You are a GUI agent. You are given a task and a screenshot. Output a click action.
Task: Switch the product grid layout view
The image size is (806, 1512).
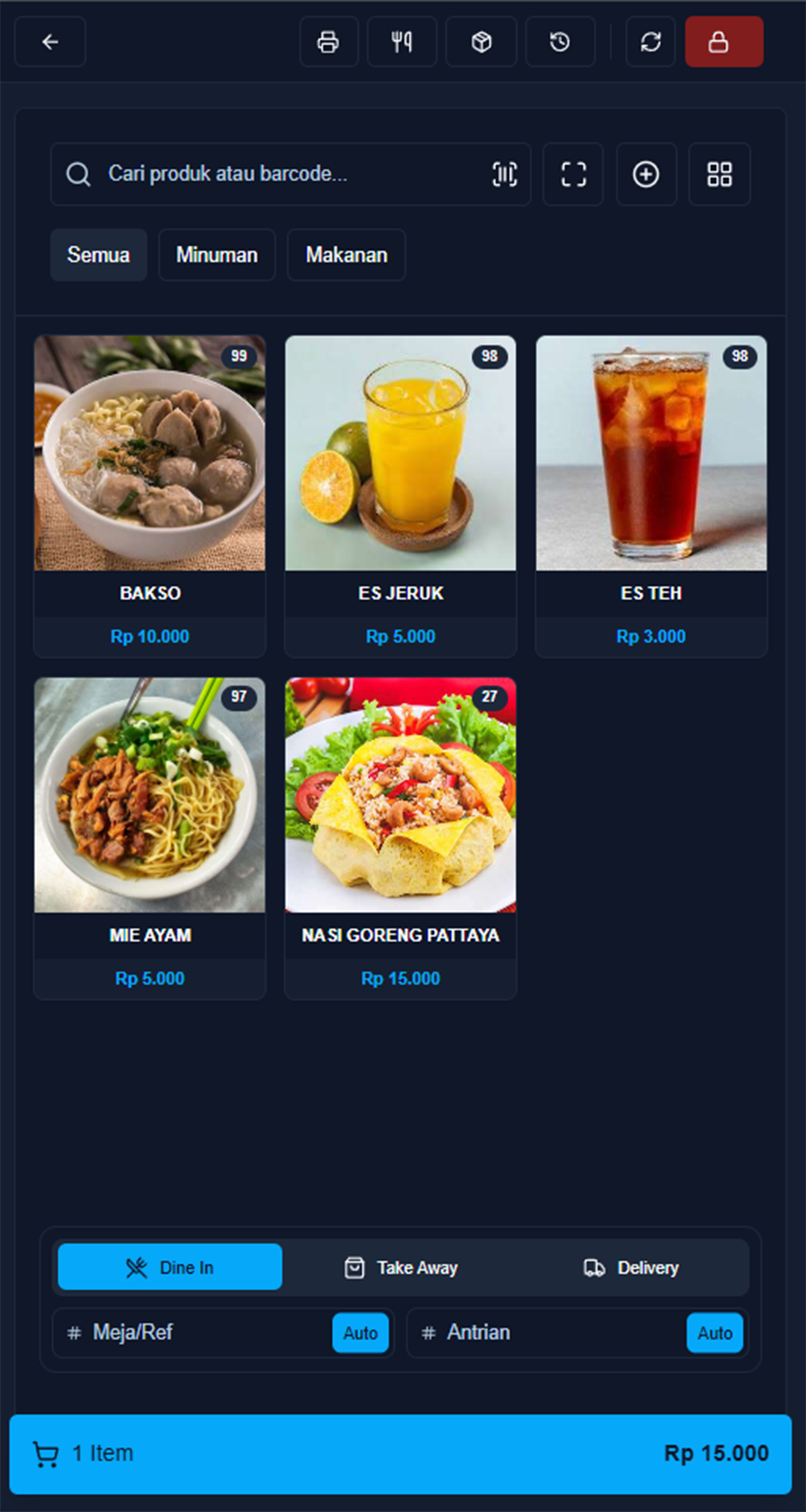click(x=719, y=175)
